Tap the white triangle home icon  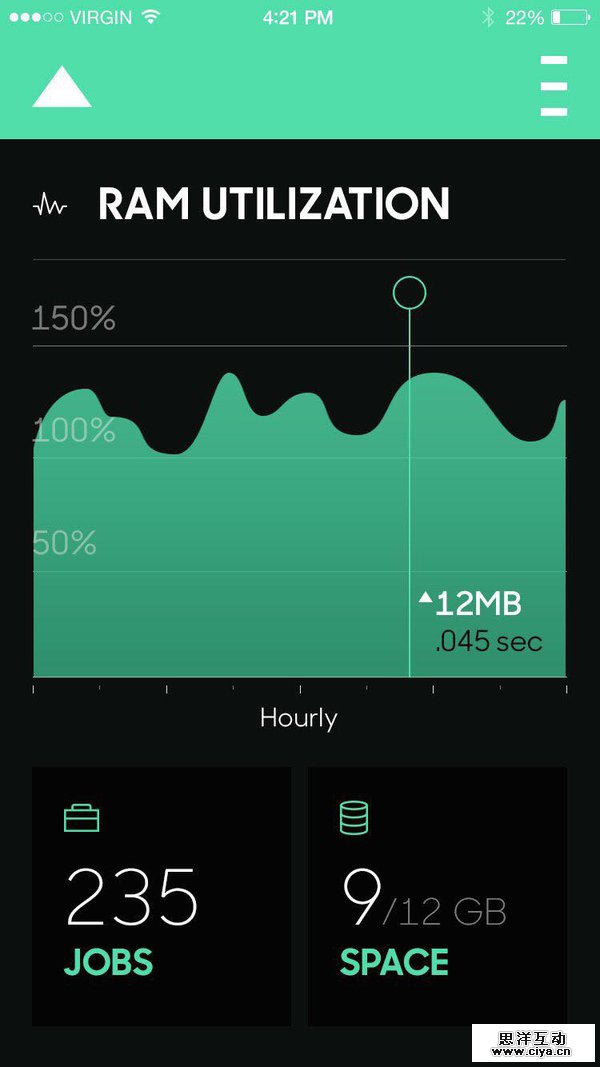pyautogui.click(x=62, y=88)
